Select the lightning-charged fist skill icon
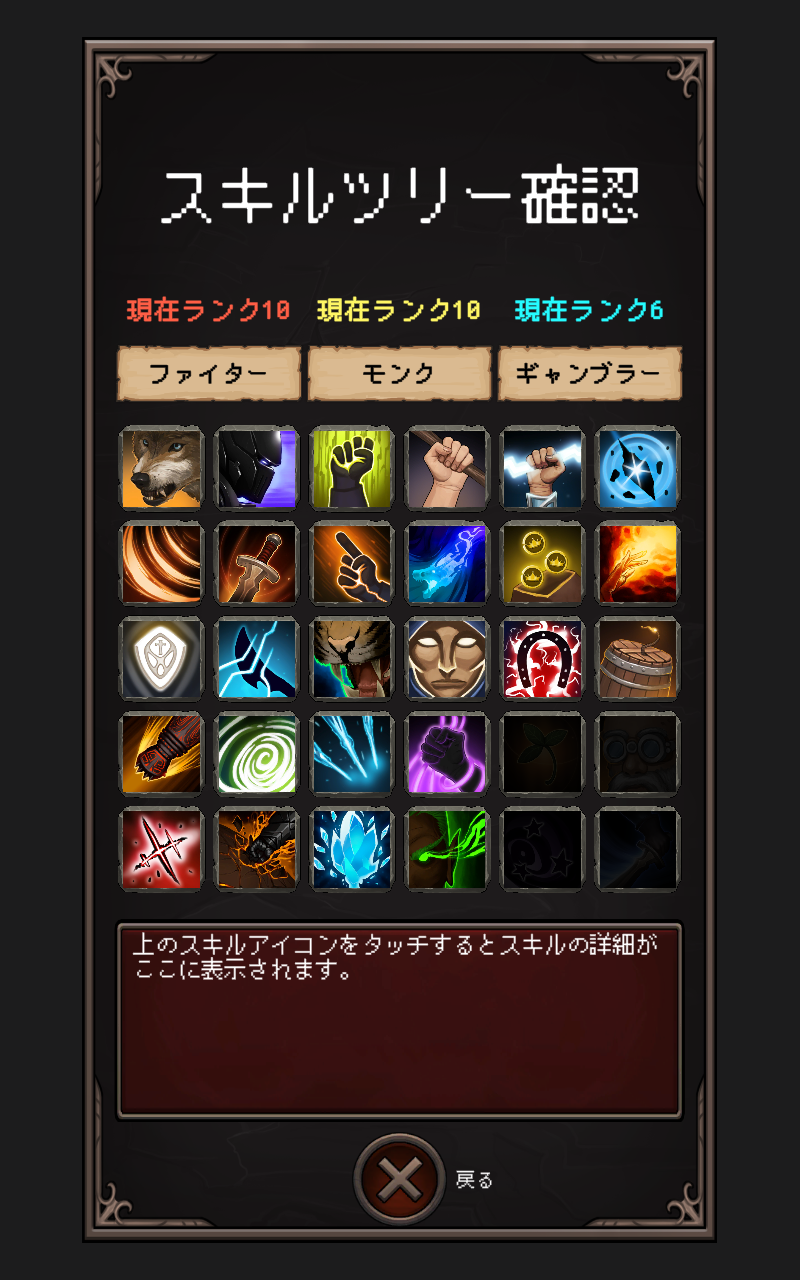 point(542,469)
